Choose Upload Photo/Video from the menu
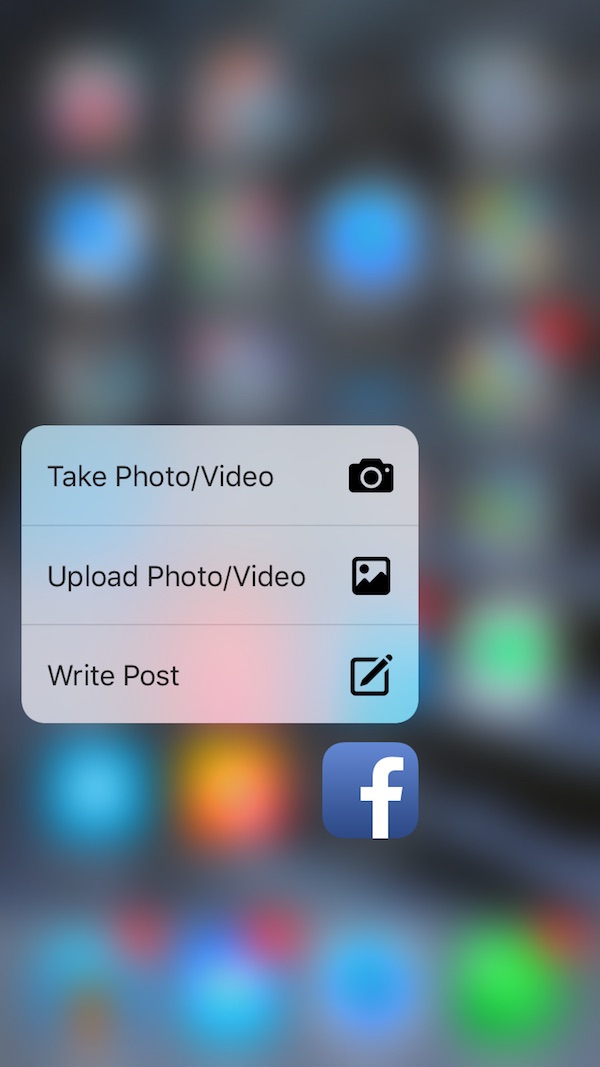This screenshot has width=600, height=1067. coord(219,576)
